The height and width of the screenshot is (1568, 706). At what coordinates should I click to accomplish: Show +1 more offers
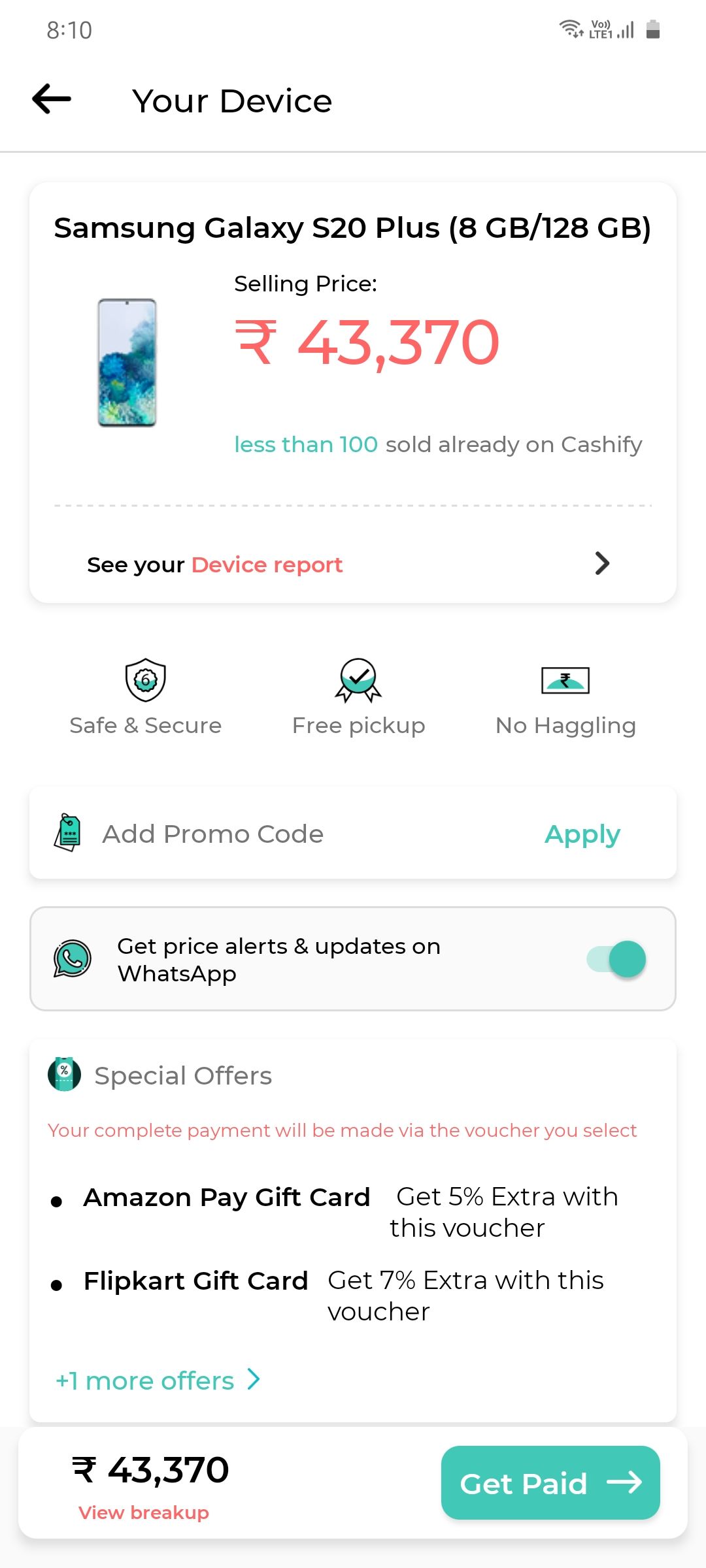158,1380
